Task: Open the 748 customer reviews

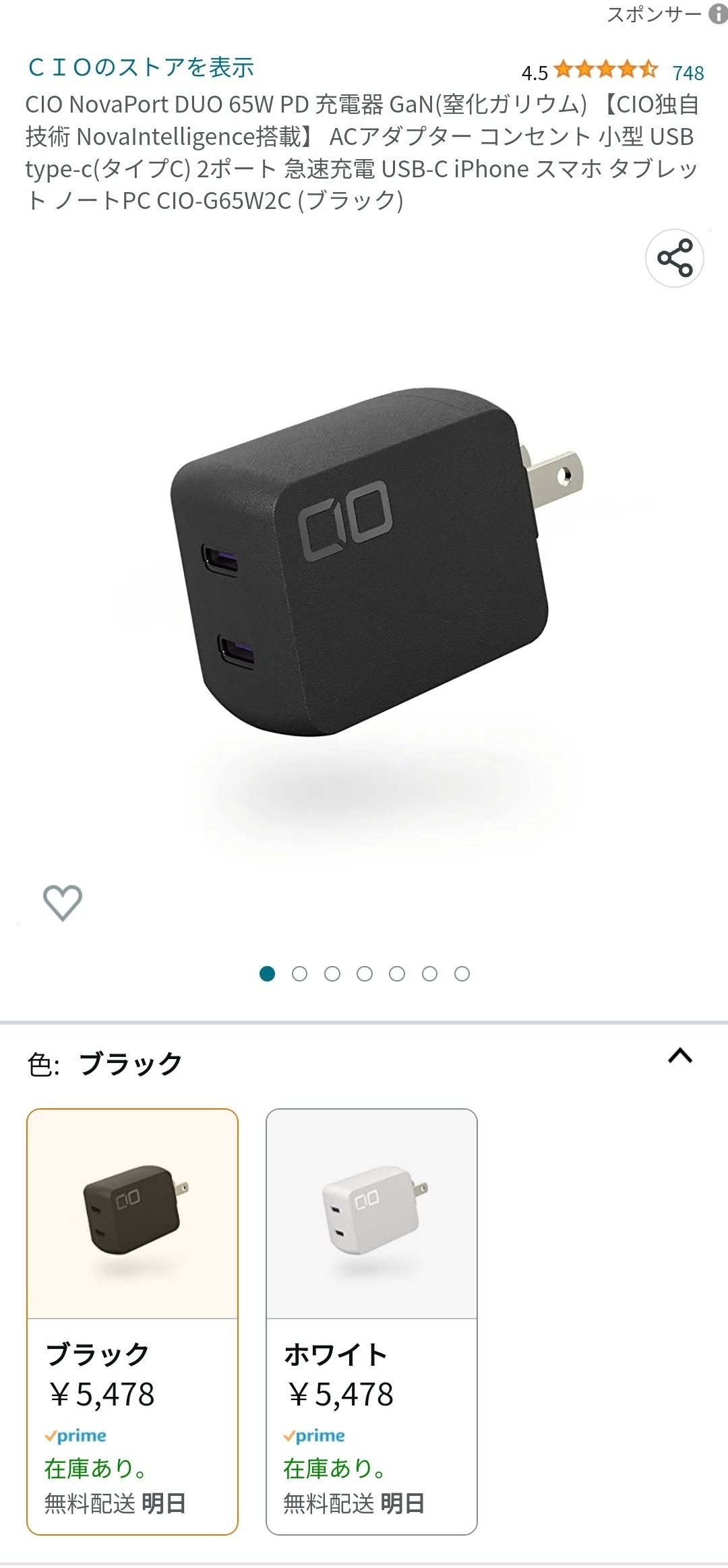Action: [x=688, y=73]
